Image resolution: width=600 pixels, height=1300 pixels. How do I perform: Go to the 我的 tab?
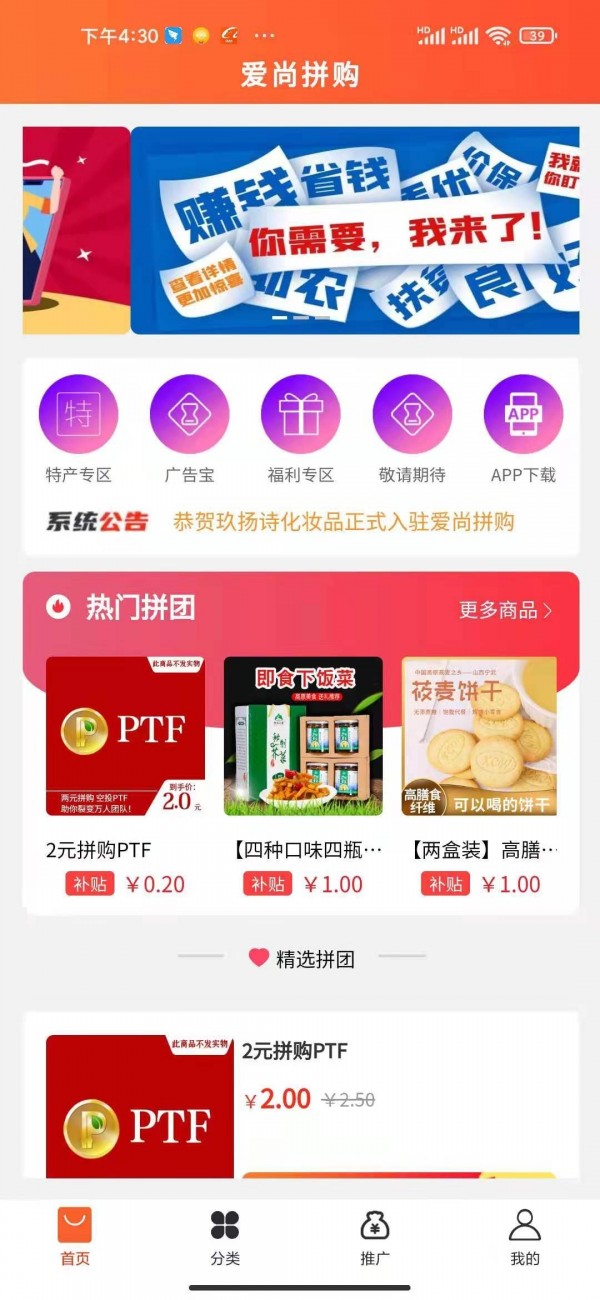pos(524,1236)
